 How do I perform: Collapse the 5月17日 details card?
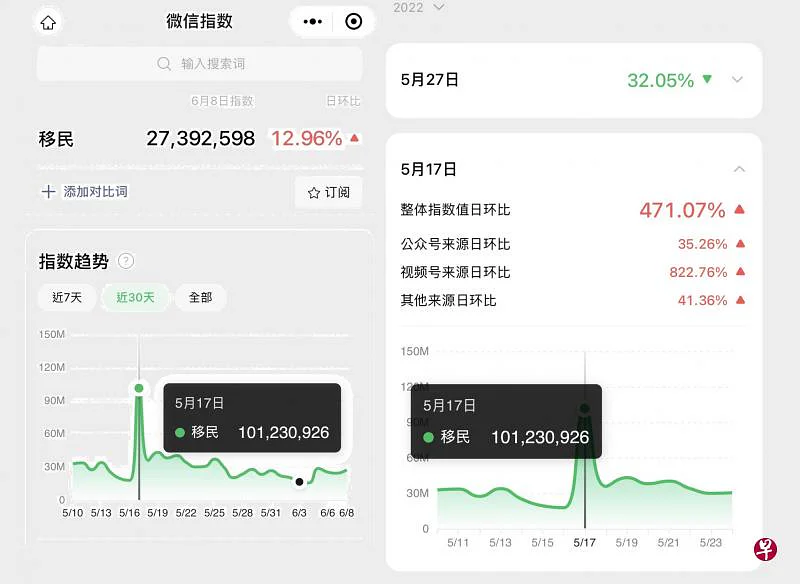pos(739,169)
